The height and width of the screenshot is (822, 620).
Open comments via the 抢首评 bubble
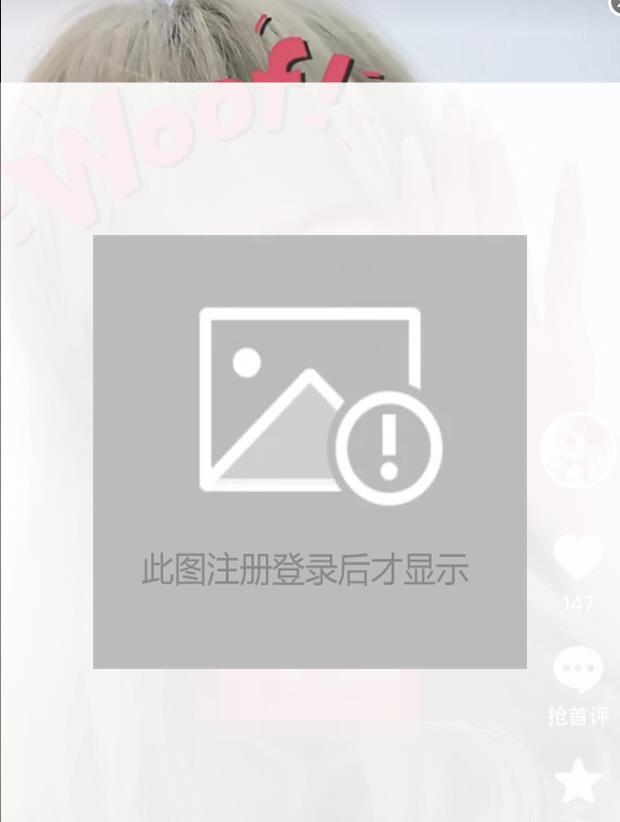point(578,671)
